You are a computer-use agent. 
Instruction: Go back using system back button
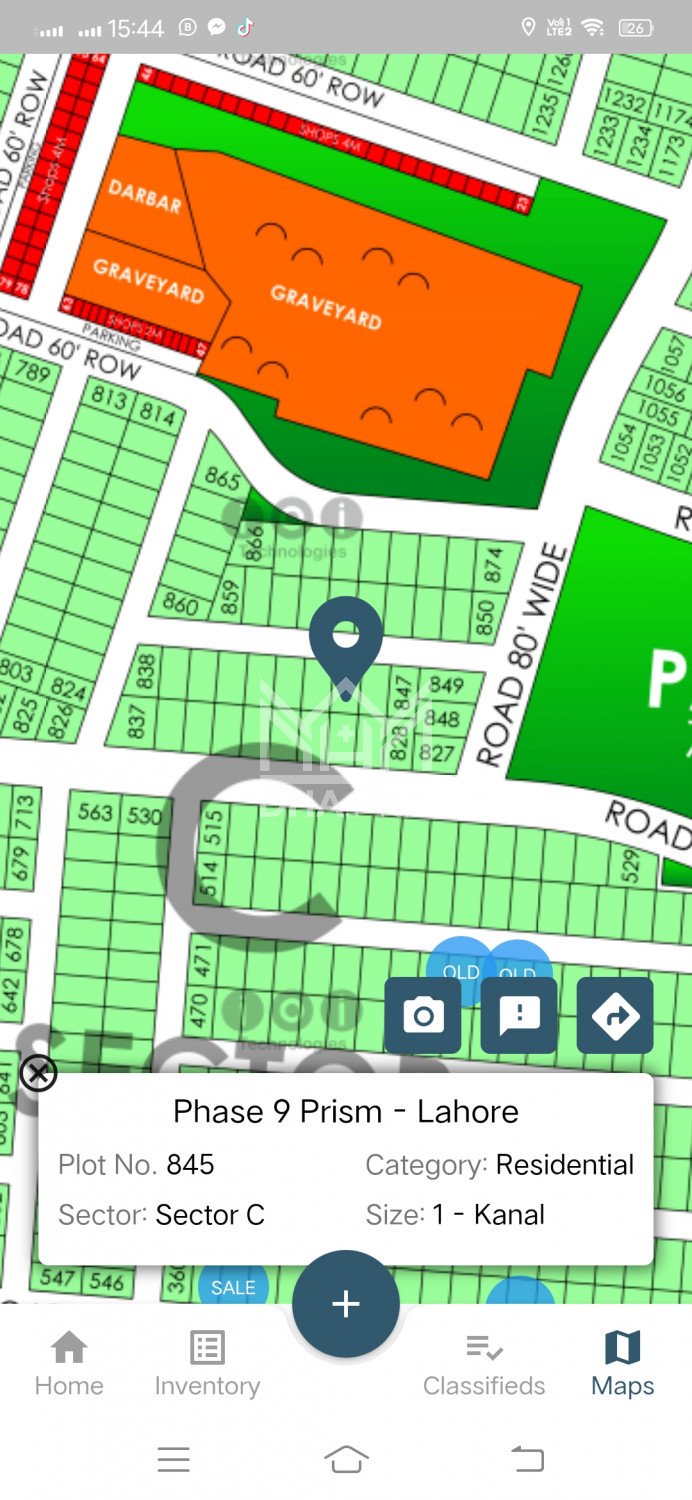(528, 1460)
